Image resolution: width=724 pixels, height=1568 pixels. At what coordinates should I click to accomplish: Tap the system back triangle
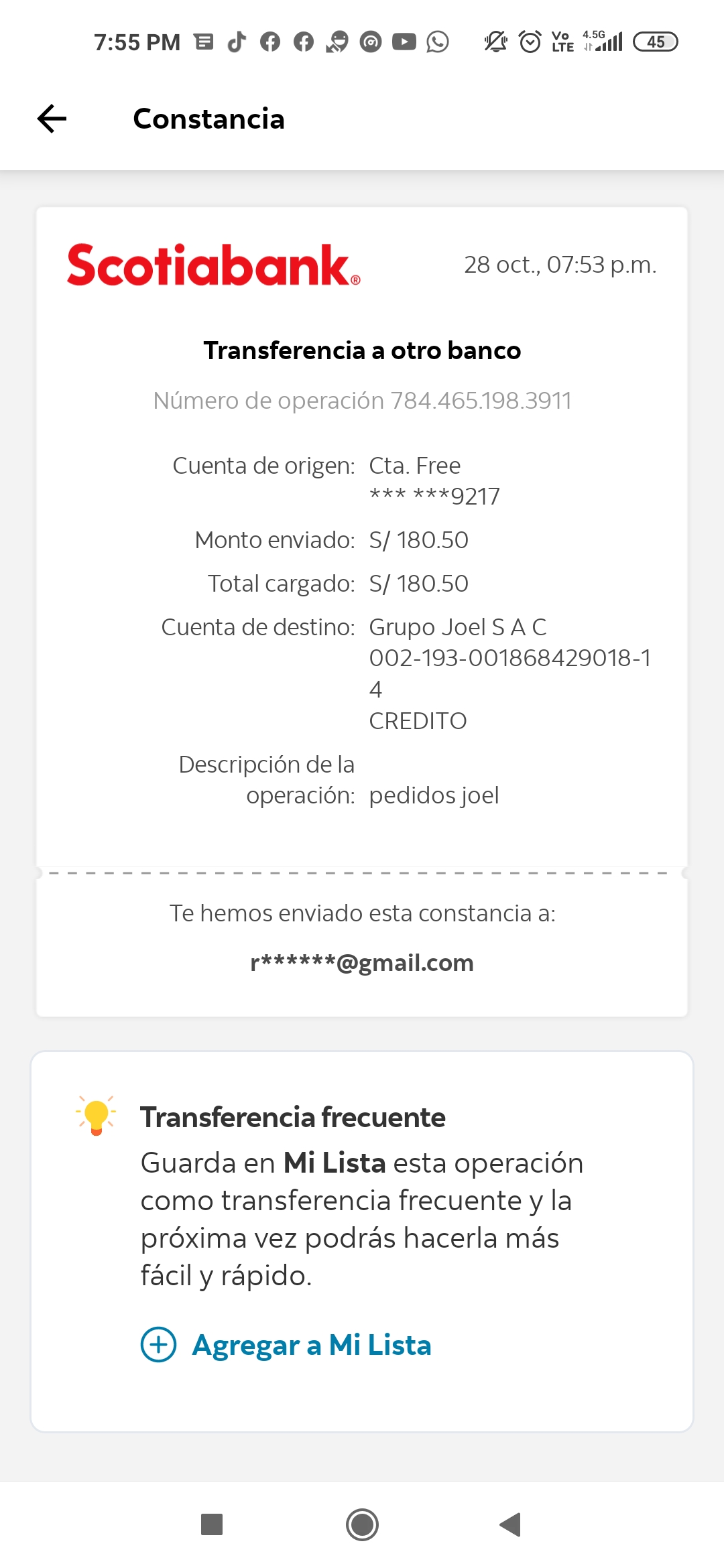point(511,1524)
